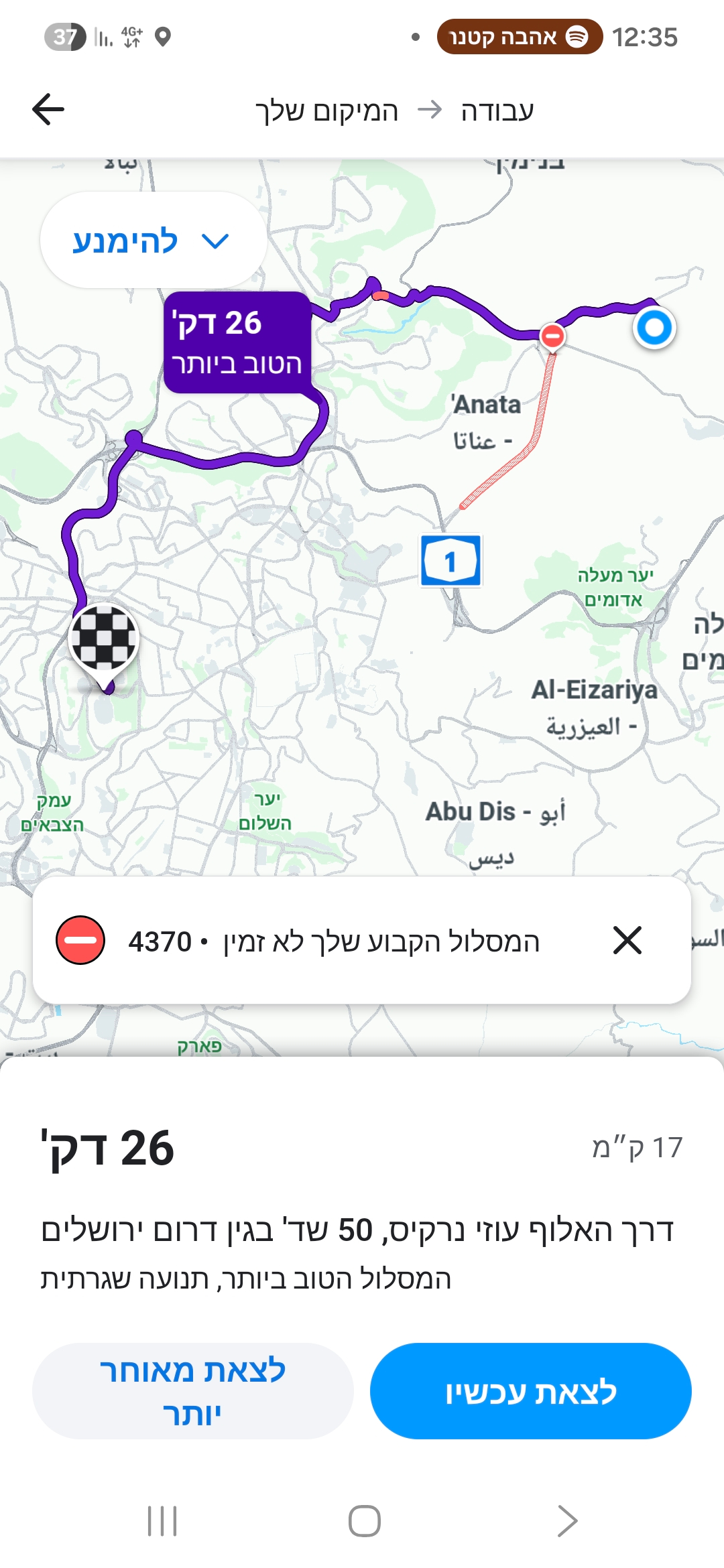Image resolution: width=724 pixels, height=1568 pixels.
Task: Choose לצאת מאוחר יותר (leave later)
Action: coord(193,1391)
